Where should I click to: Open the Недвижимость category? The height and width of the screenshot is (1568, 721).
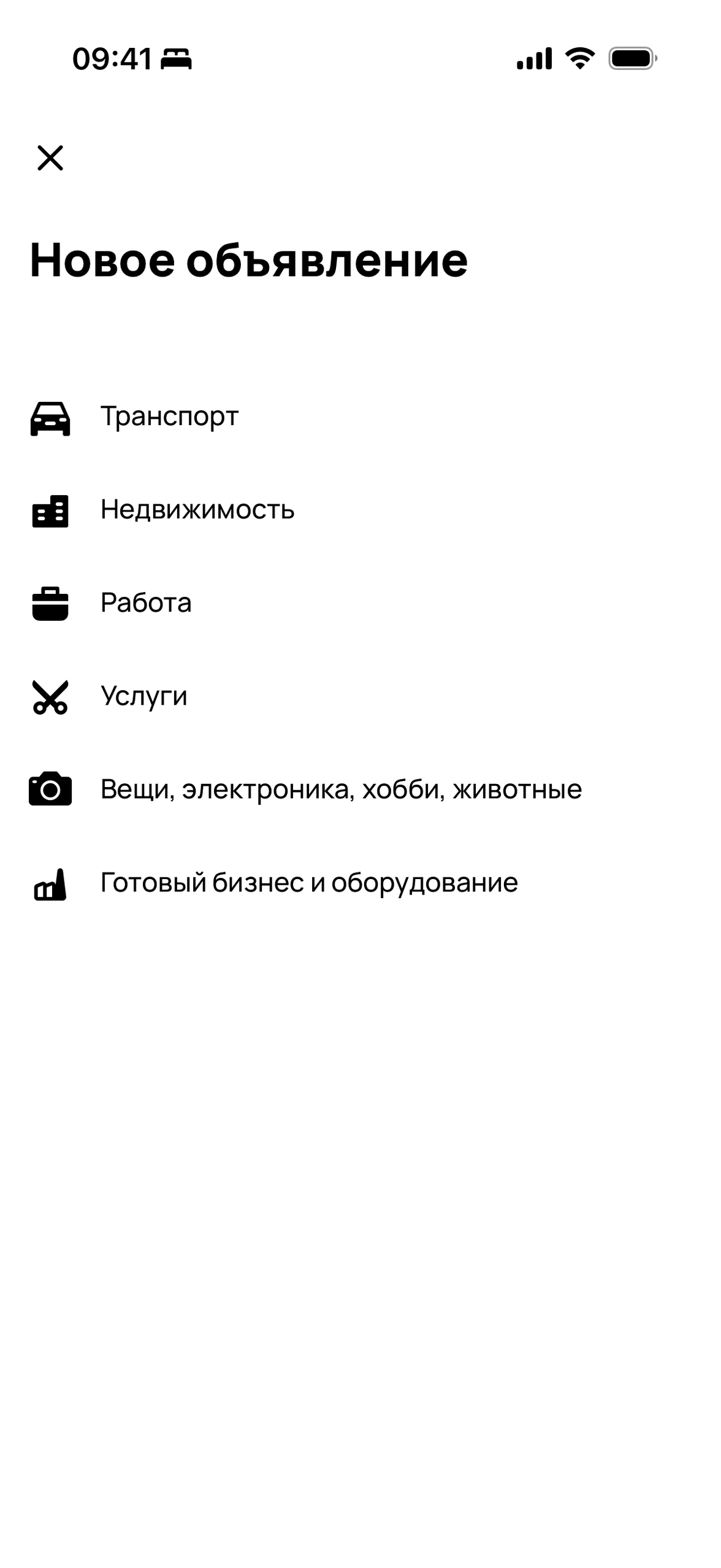click(x=197, y=510)
